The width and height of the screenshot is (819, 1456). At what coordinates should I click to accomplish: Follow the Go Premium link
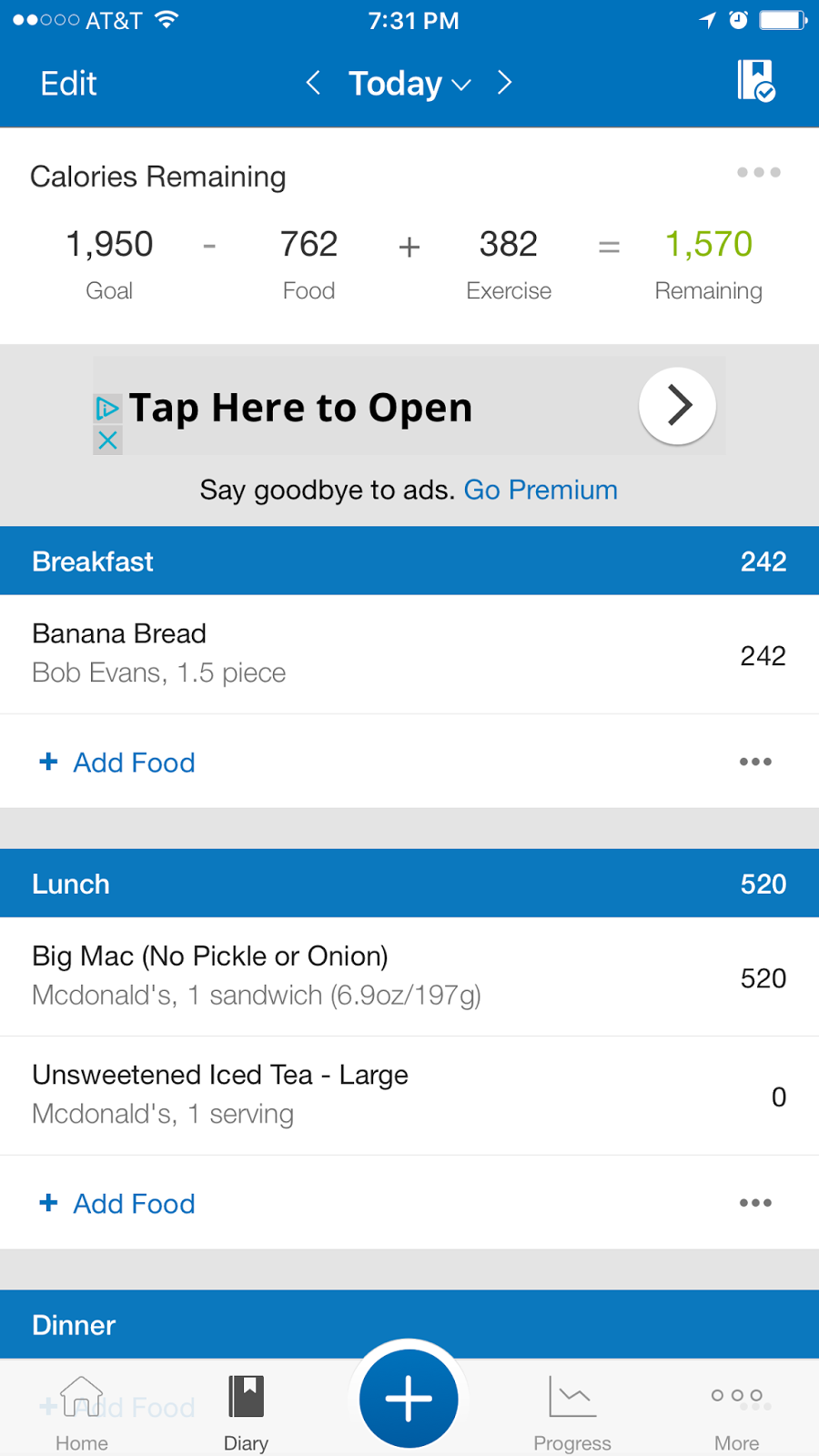click(x=541, y=490)
